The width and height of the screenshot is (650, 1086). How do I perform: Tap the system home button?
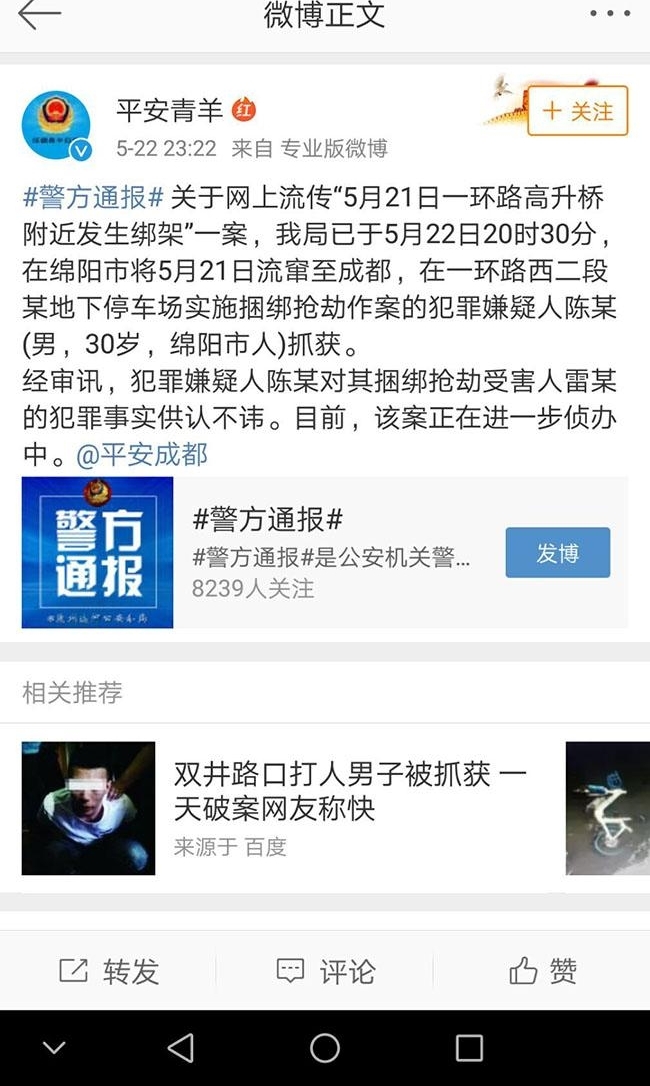(x=325, y=1048)
